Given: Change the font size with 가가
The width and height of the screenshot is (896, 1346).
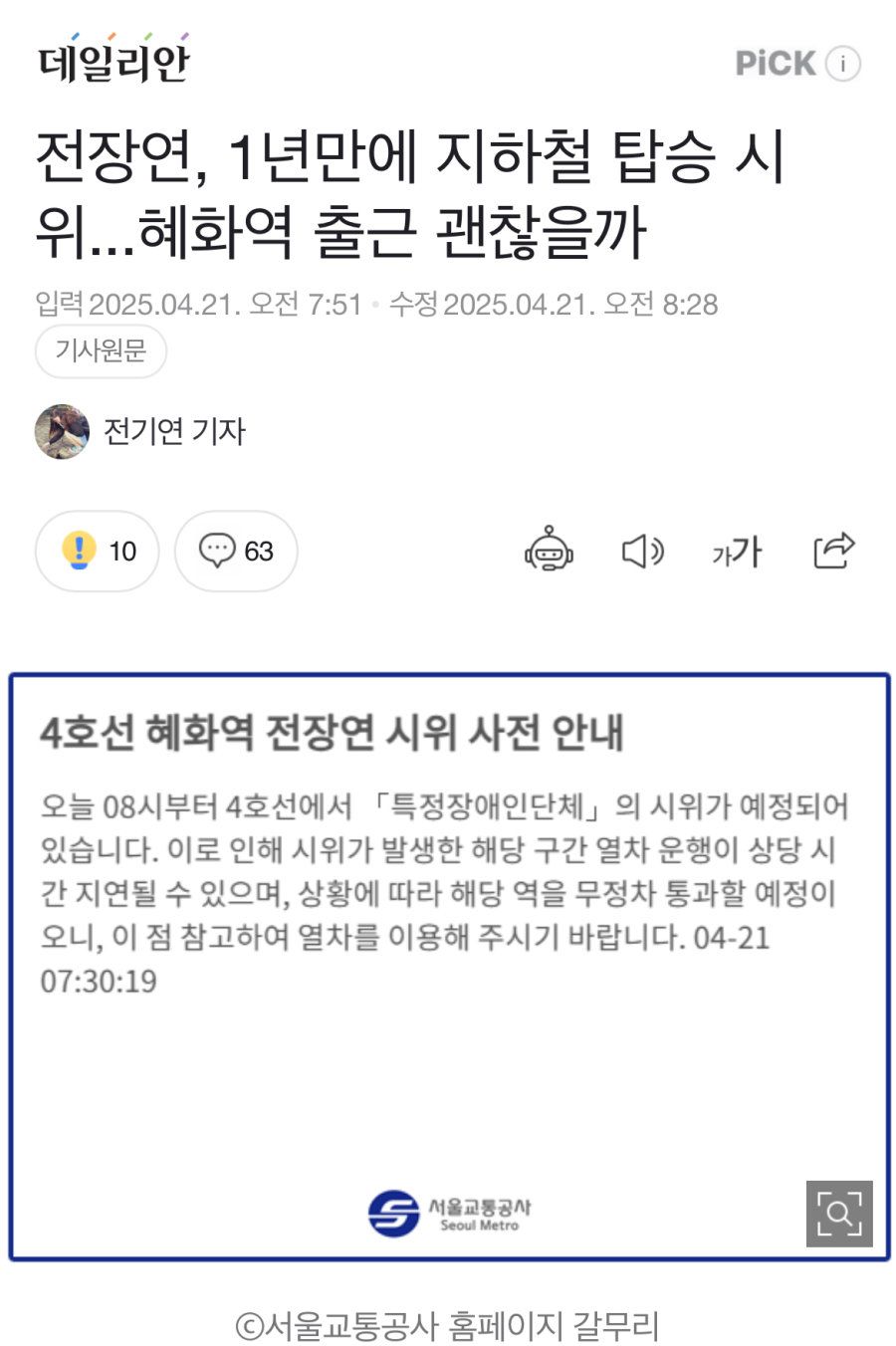Looking at the screenshot, I should point(737,551).
